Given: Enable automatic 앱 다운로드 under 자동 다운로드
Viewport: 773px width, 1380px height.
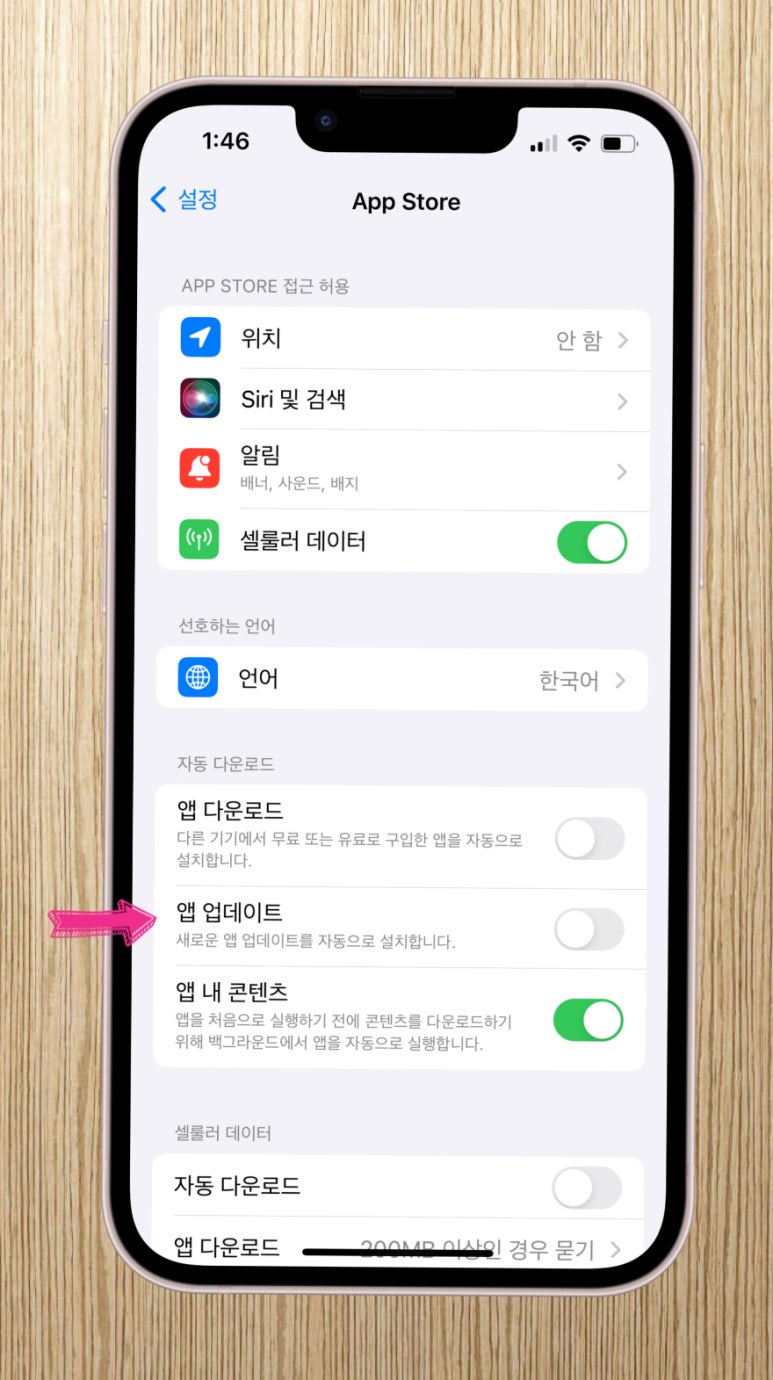Looking at the screenshot, I should [x=589, y=839].
